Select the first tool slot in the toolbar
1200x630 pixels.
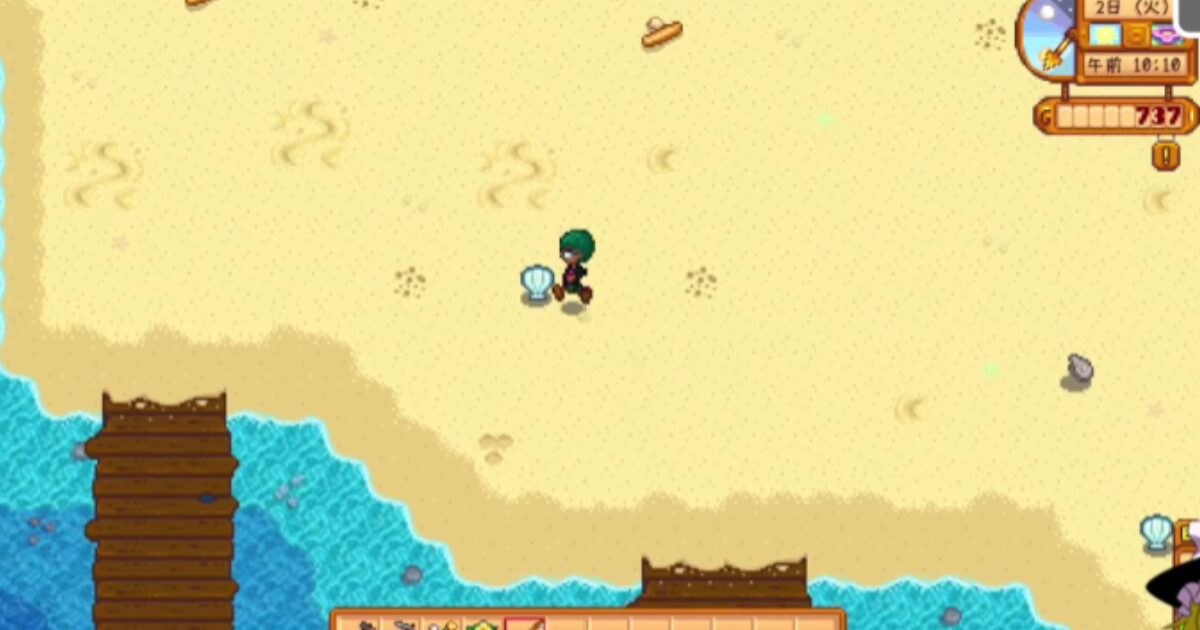coord(366,624)
